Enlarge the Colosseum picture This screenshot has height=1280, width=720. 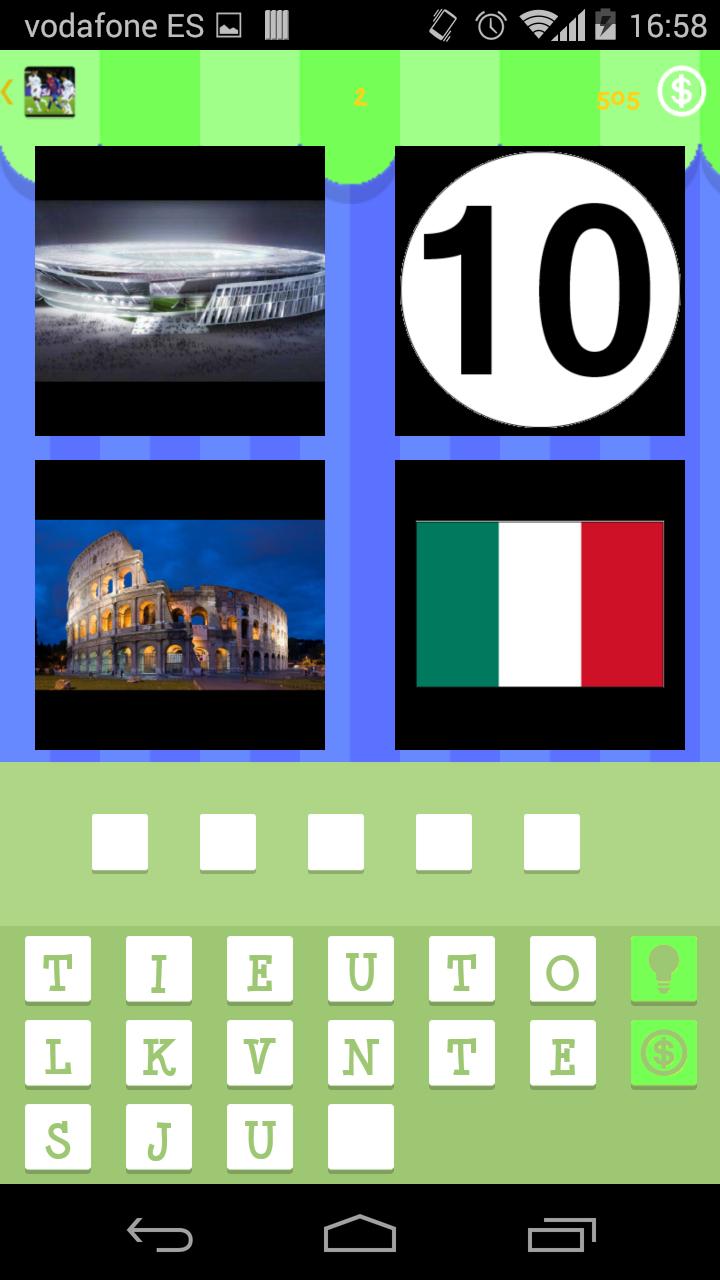click(180, 605)
